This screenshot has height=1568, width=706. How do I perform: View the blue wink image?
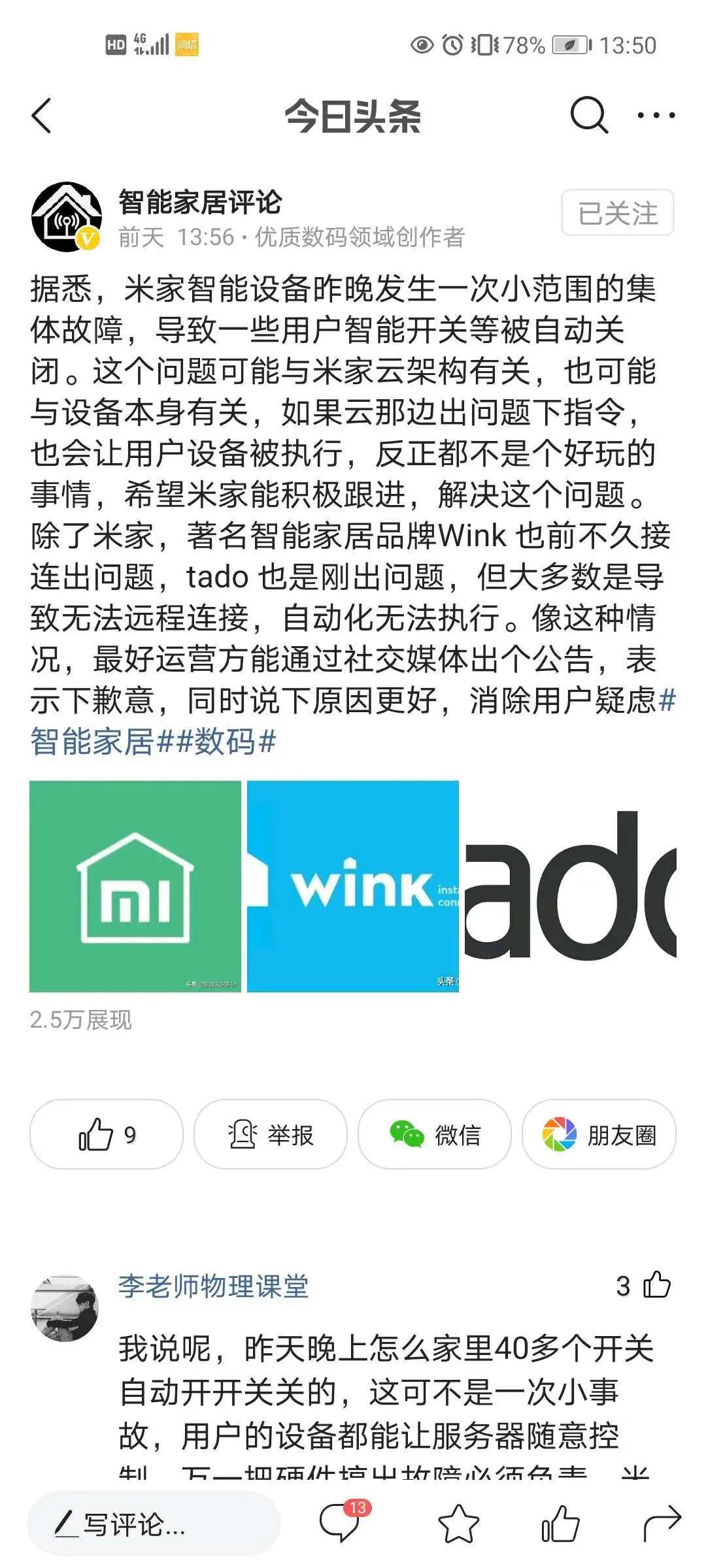tap(353, 887)
